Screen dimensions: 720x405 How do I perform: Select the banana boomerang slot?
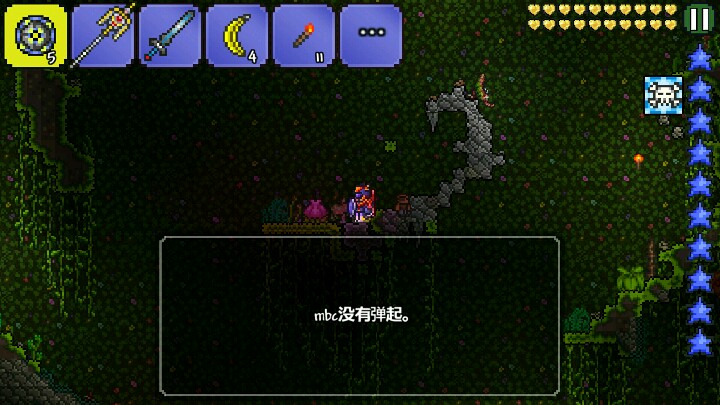click(237, 35)
